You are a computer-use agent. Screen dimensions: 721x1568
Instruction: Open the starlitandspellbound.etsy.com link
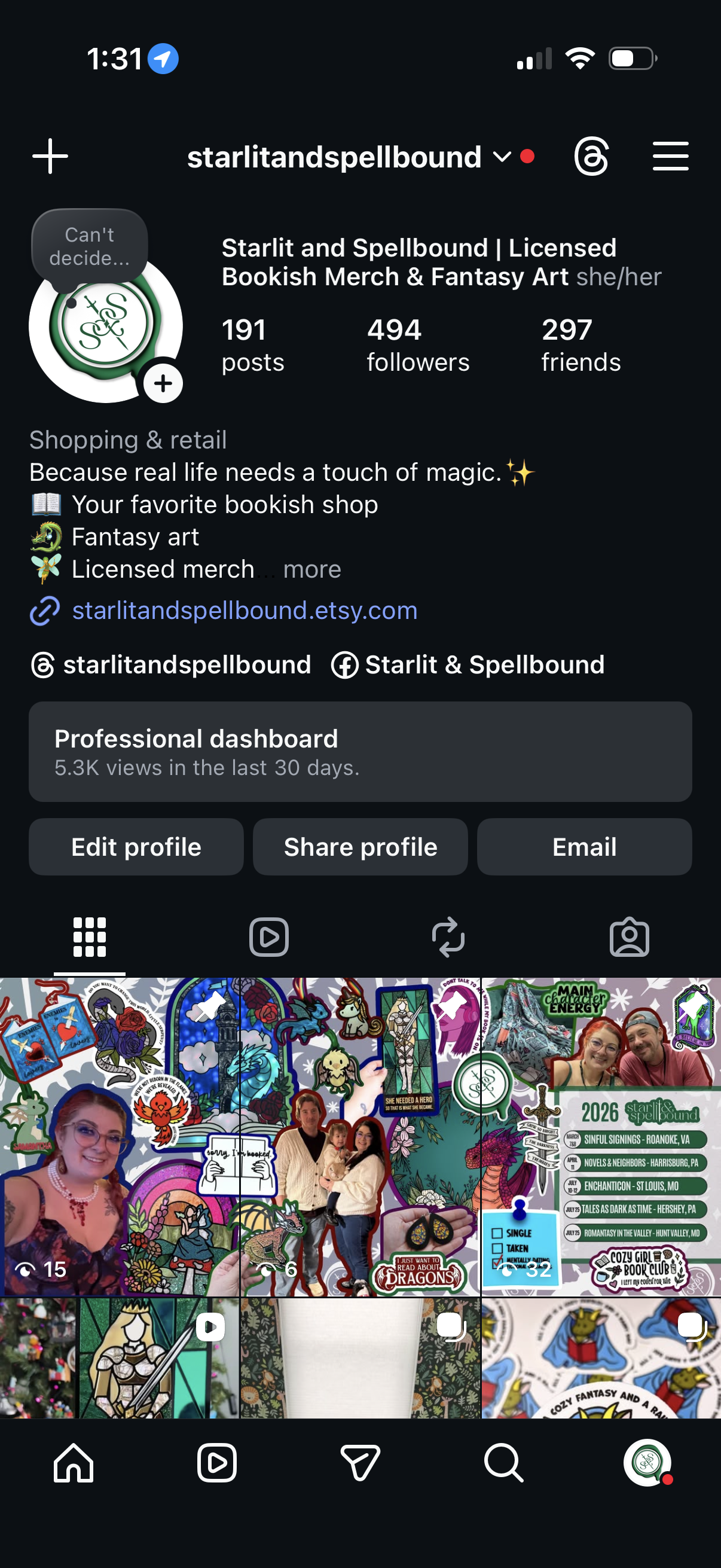click(x=245, y=610)
